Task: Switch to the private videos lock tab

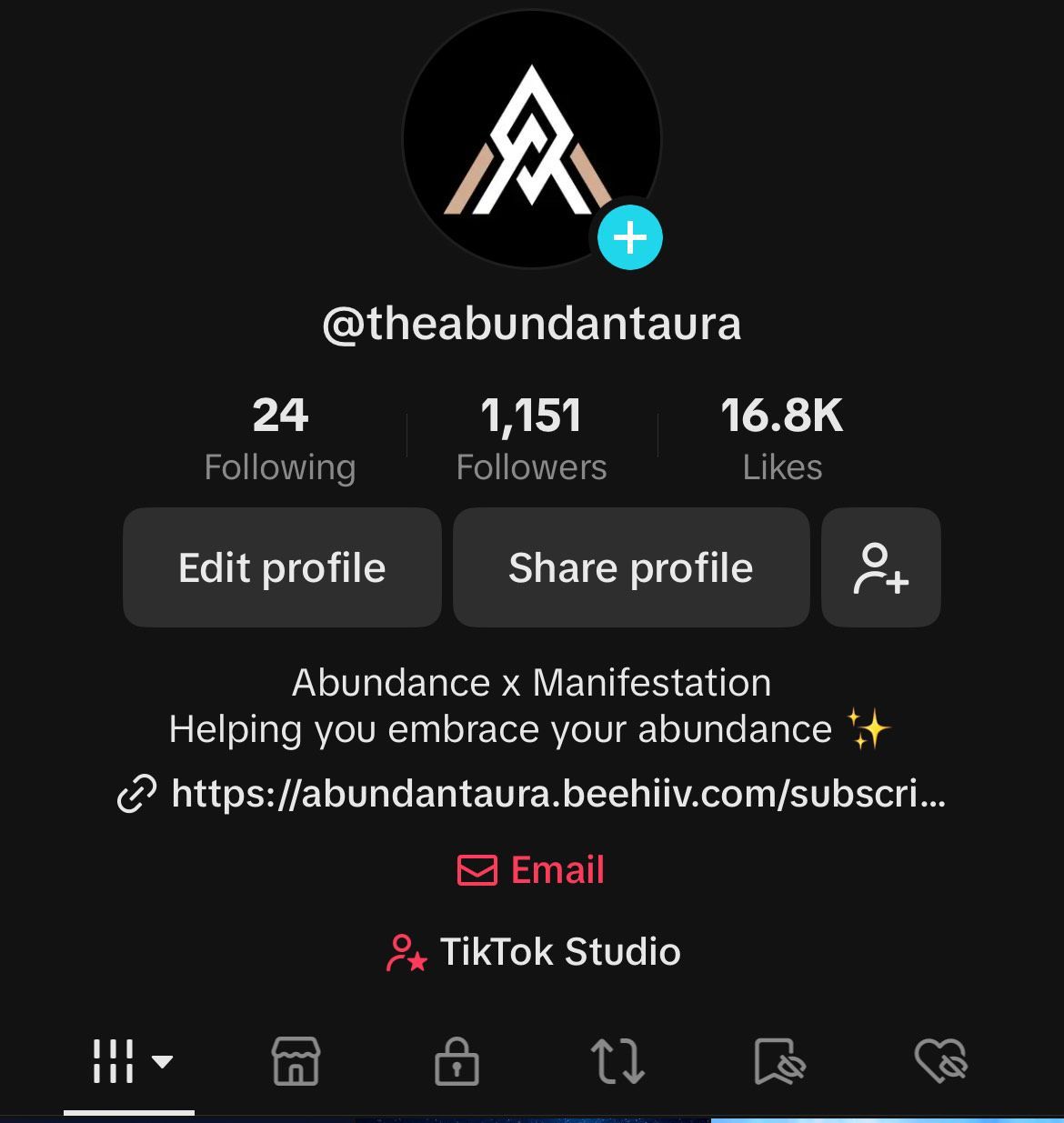Action: click(x=457, y=1061)
